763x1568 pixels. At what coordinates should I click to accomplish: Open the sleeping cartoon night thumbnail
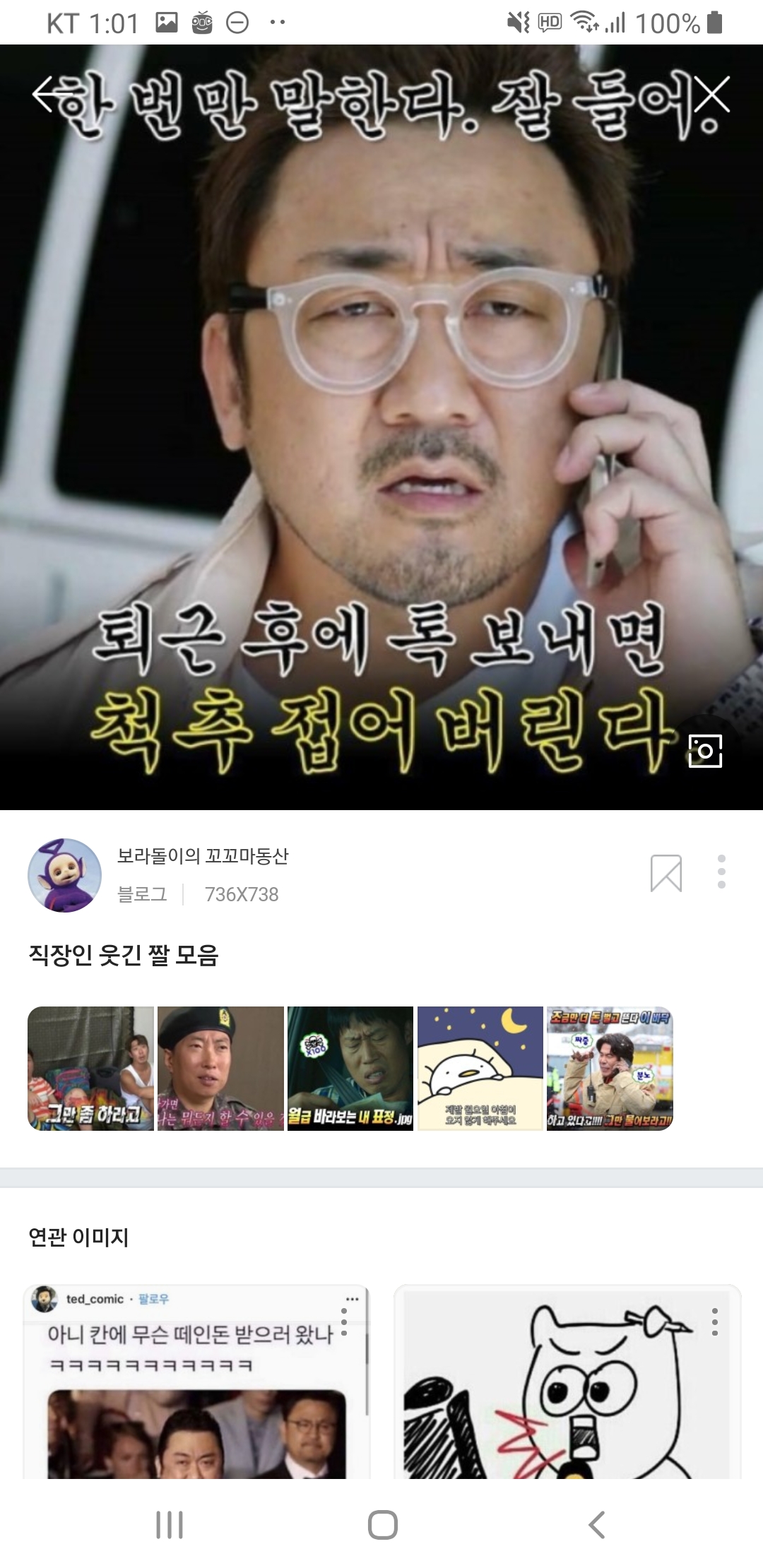pos(480,1068)
